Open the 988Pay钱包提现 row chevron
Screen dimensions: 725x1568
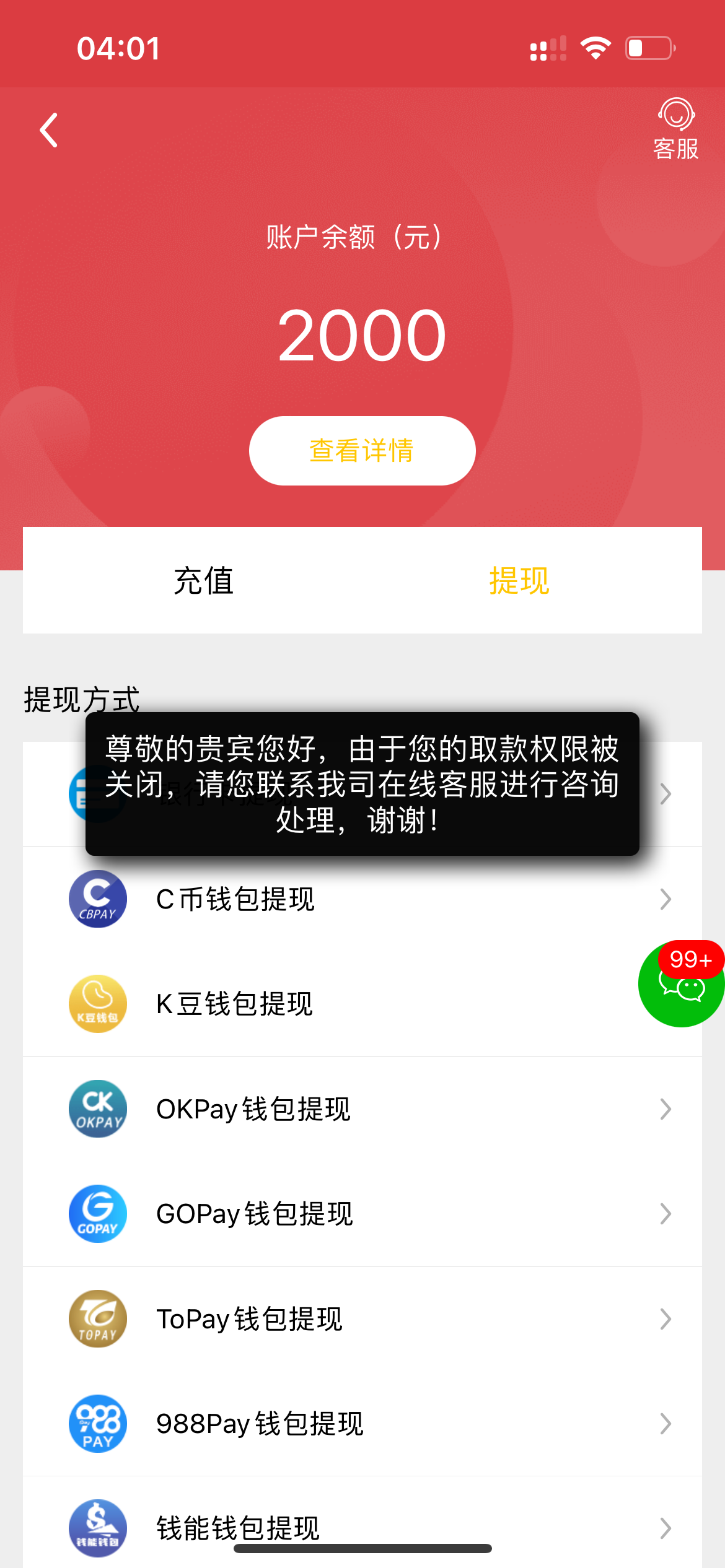tap(664, 1423)
